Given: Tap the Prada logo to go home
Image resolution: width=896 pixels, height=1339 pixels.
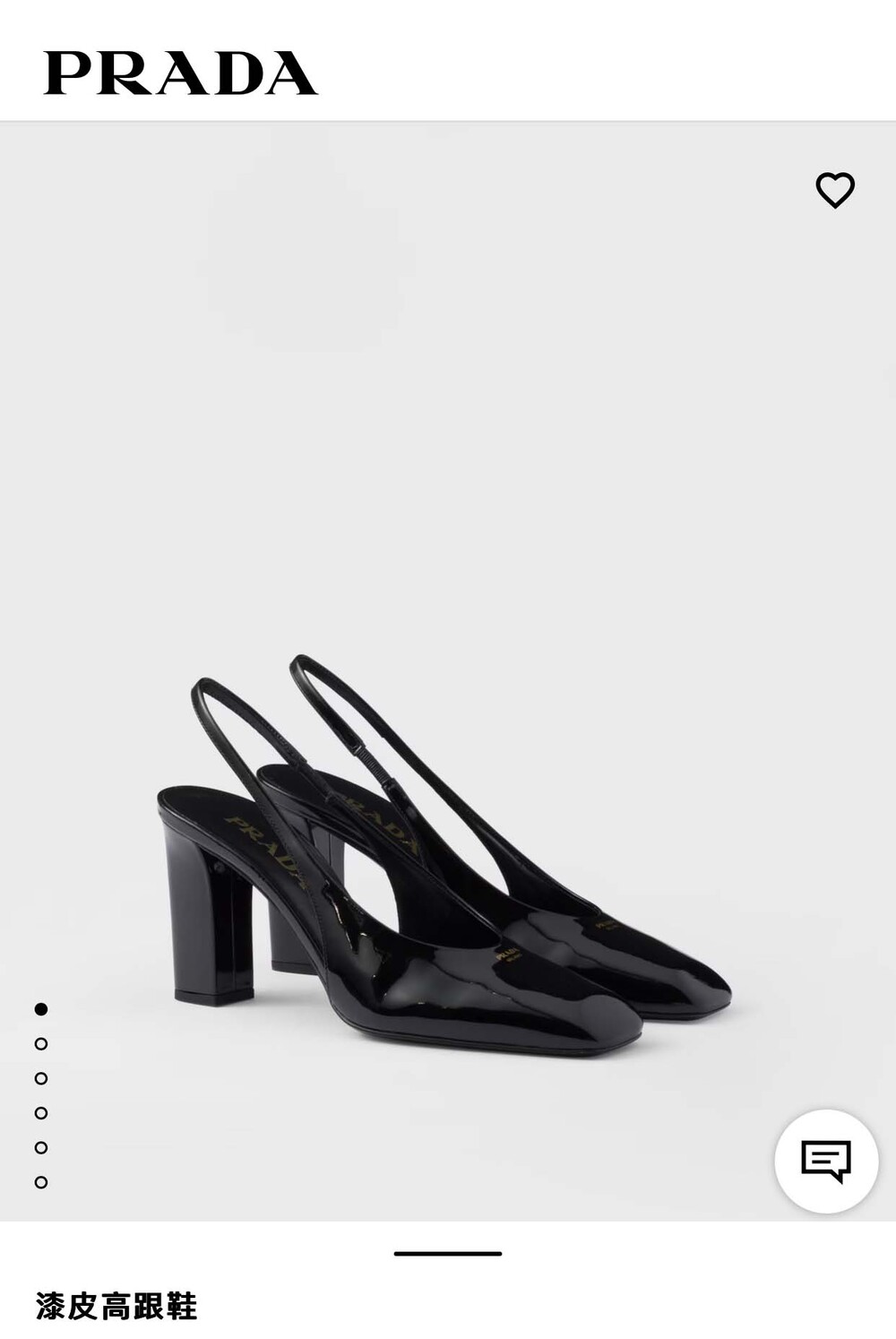Looking at the screenshot, I should click(x=180, y=73).
